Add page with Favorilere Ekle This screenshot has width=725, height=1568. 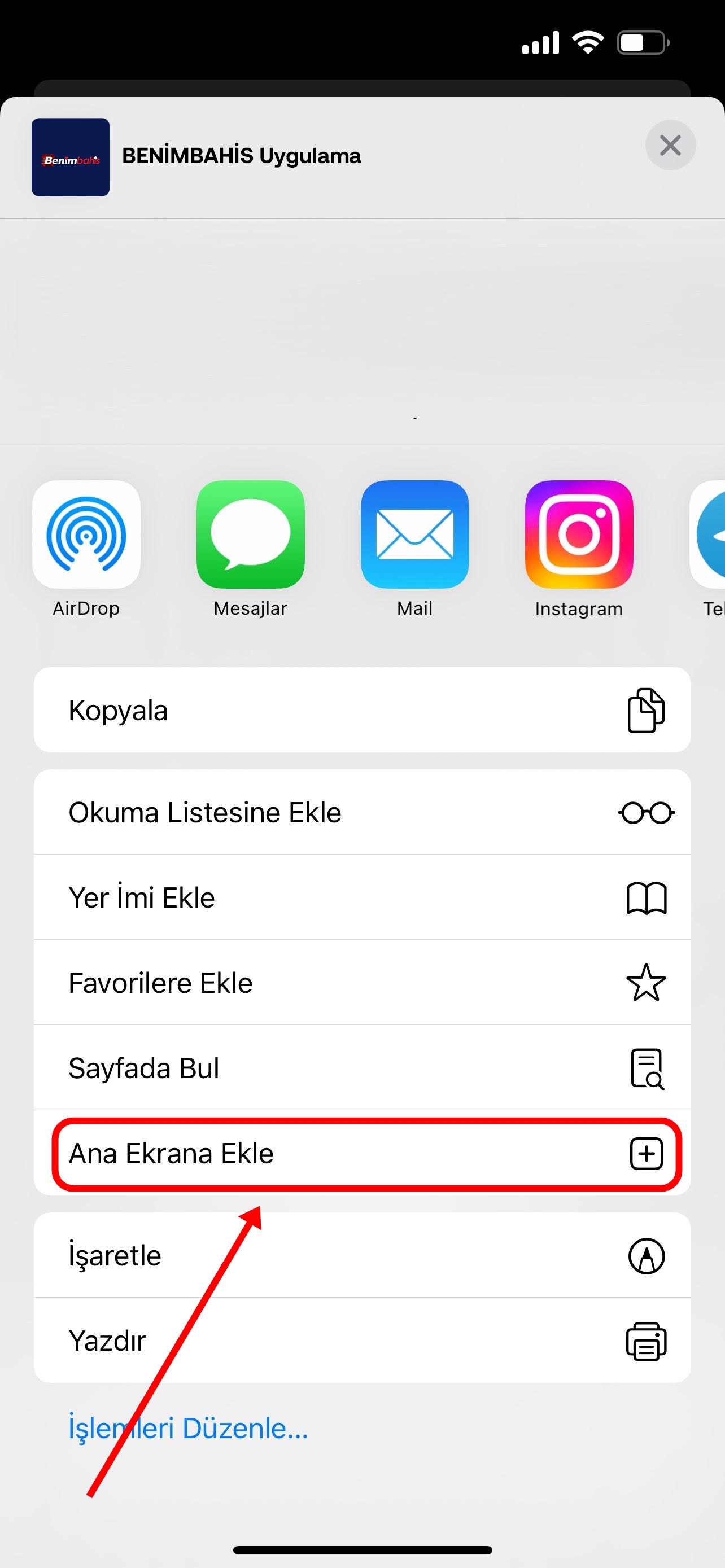tap(362, 983)
